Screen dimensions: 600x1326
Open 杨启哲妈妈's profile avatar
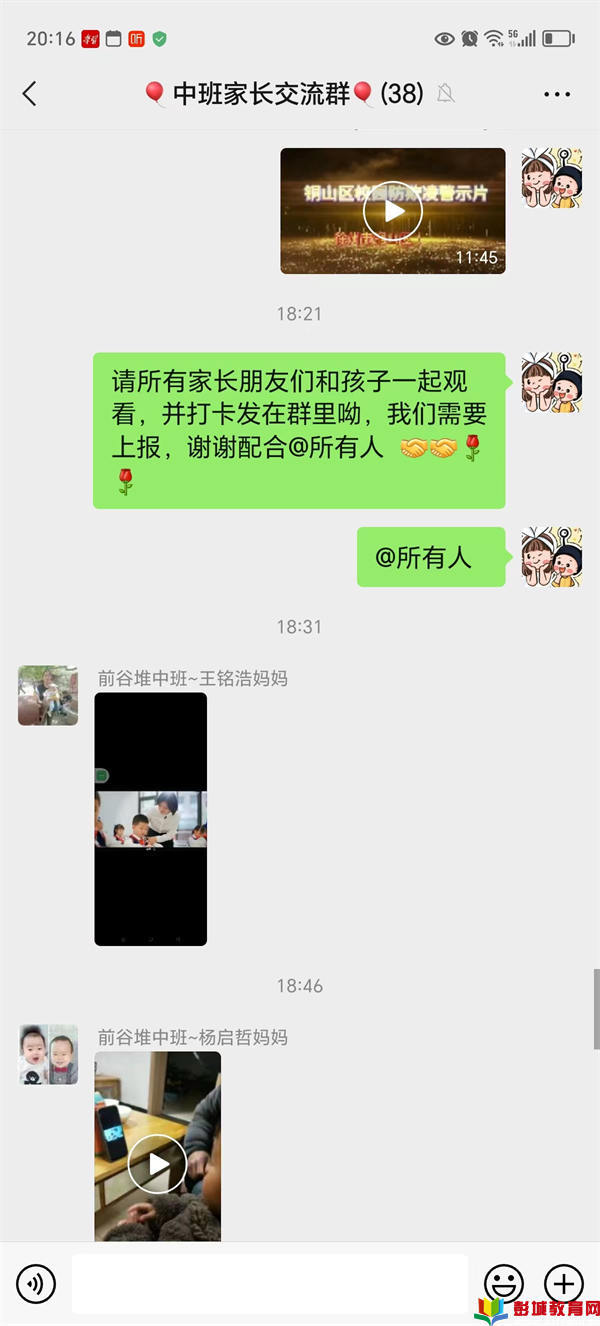[x=48, y=1054]
